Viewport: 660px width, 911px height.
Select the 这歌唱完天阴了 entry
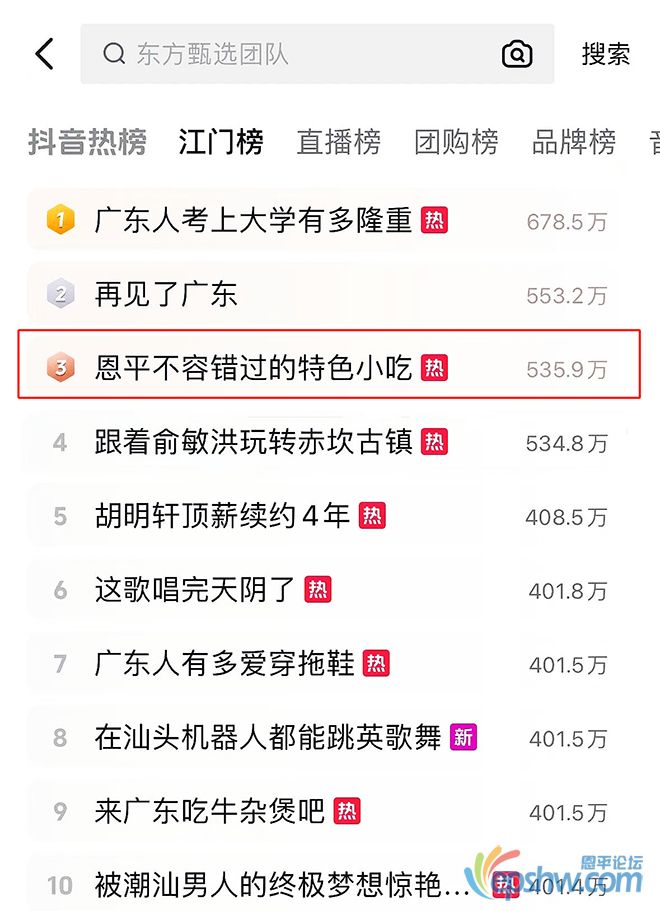(x=195, y=590)
